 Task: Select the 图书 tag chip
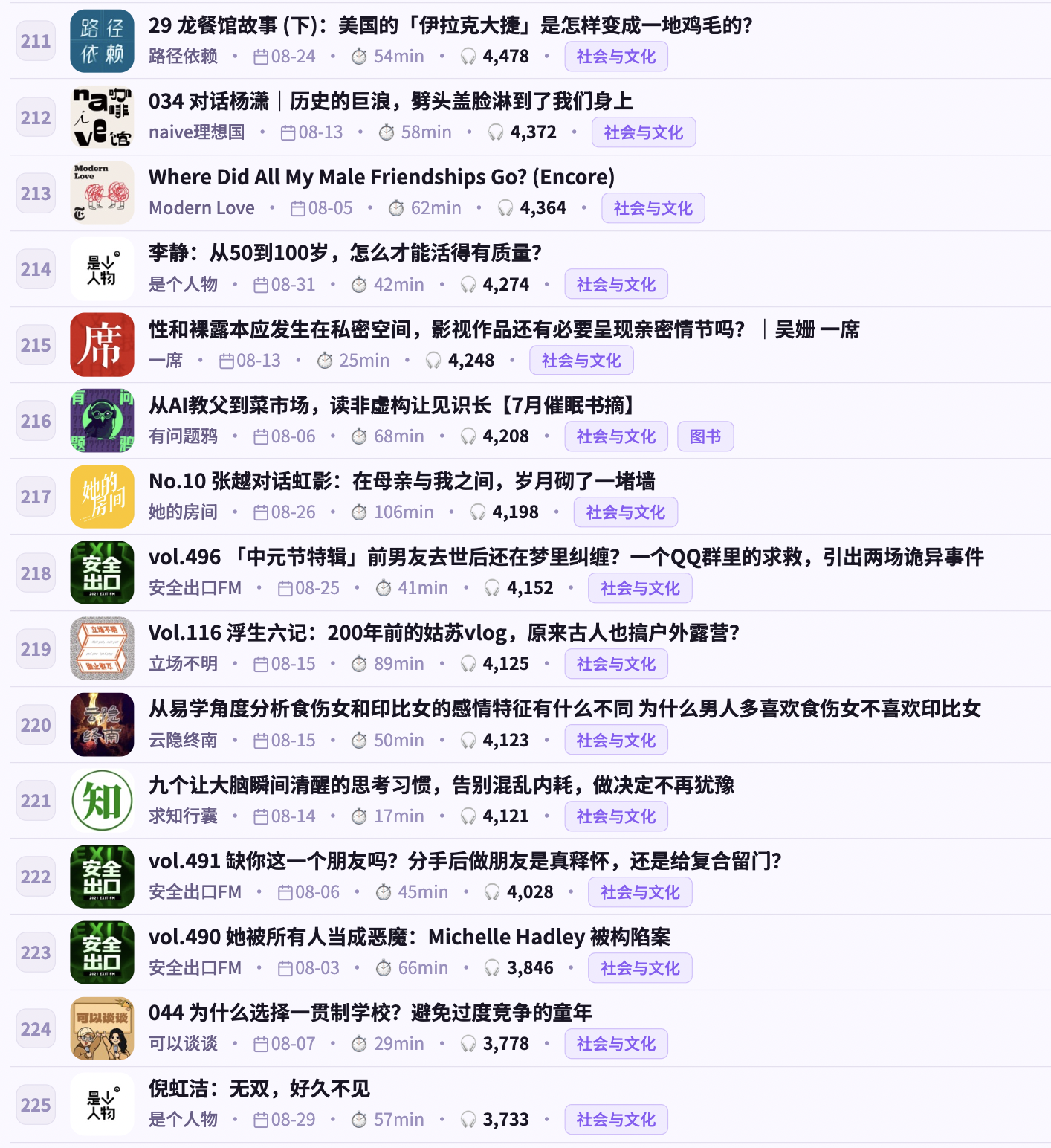(705, 436)
